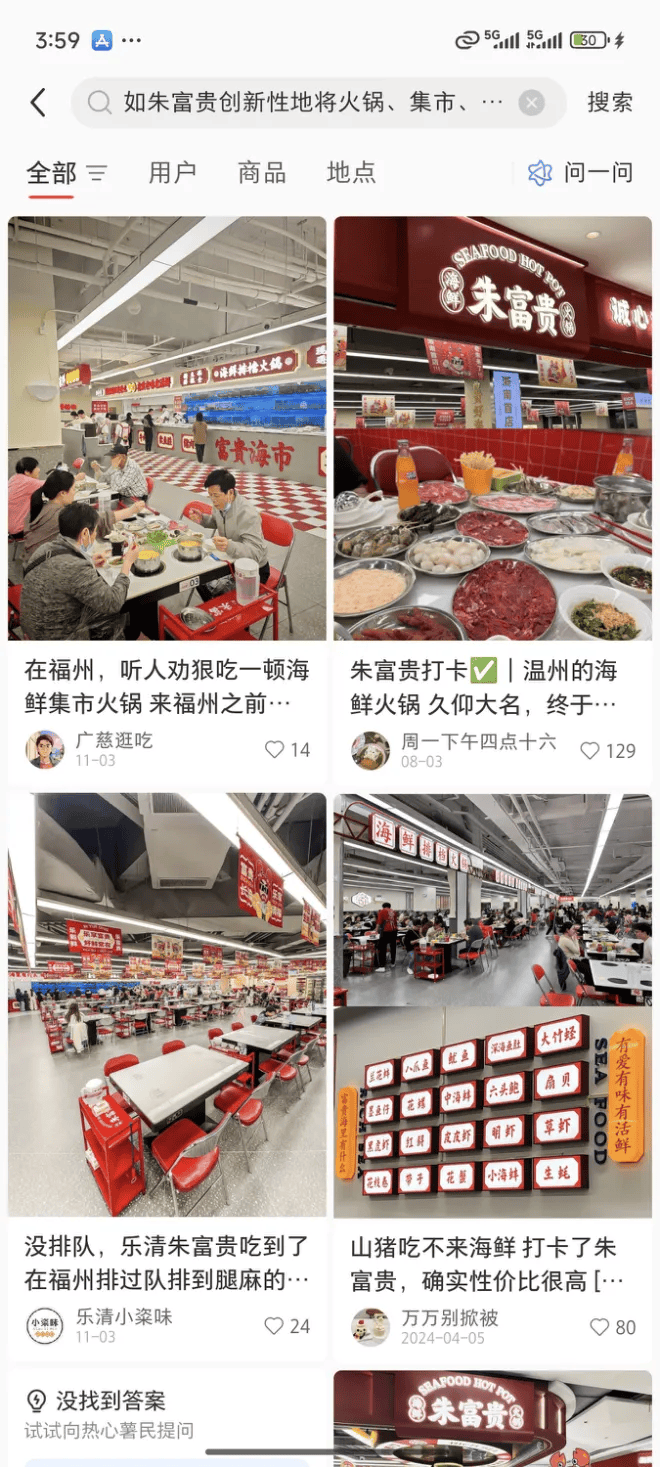Like the post by 乐清小栾味
660x1467 pixels.
[274, 1326]
